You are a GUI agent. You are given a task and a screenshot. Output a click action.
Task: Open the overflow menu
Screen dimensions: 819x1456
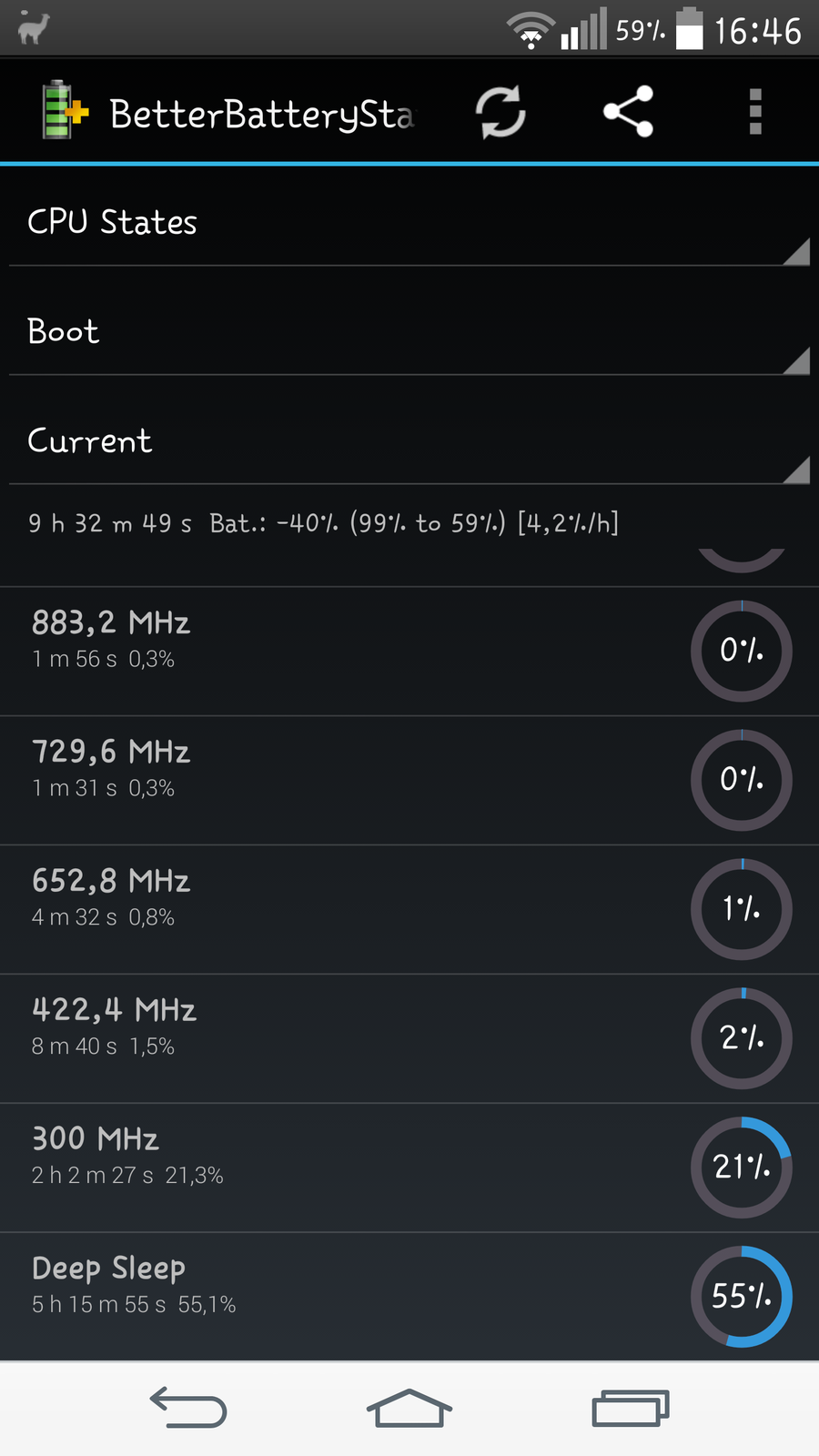coord(754,113)
